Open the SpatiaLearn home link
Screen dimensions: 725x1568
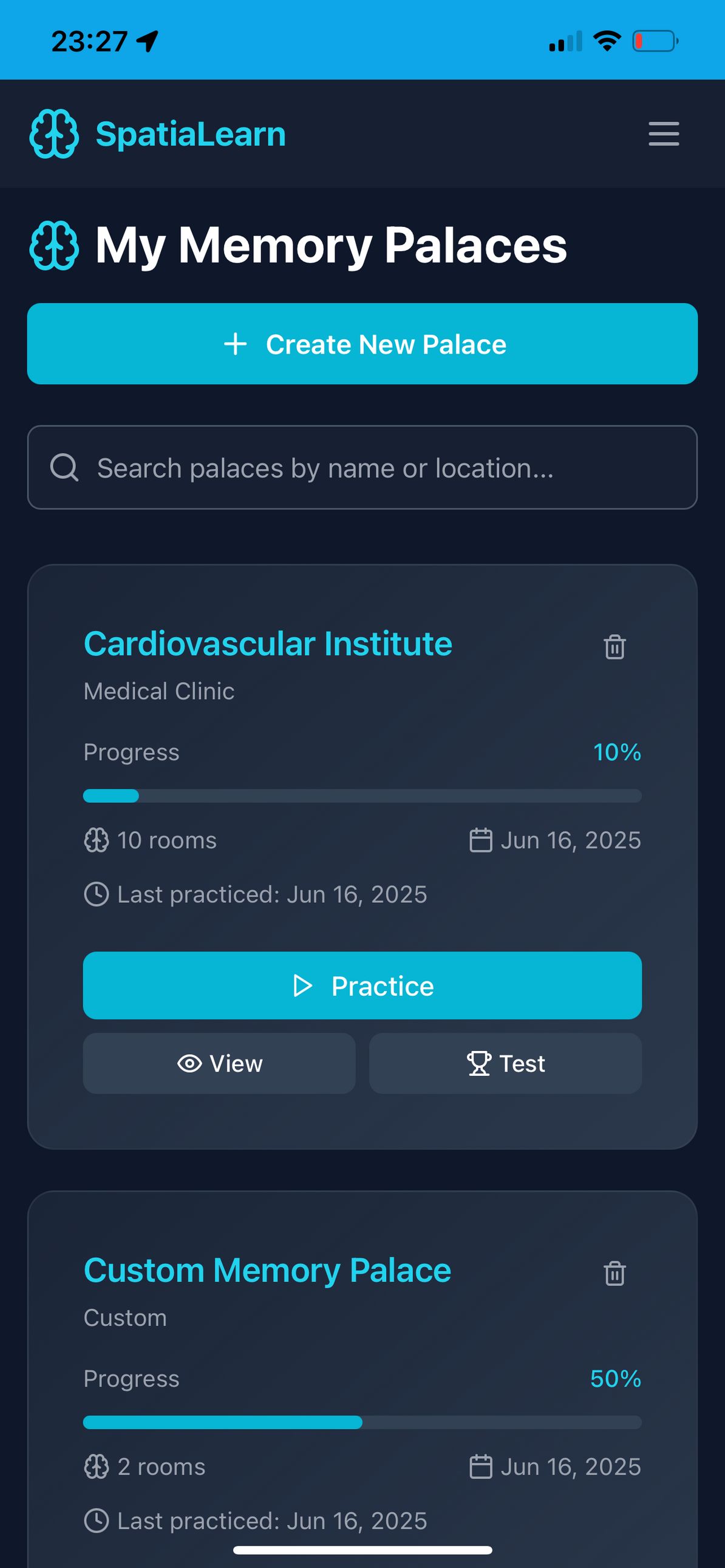pos(158,133)
